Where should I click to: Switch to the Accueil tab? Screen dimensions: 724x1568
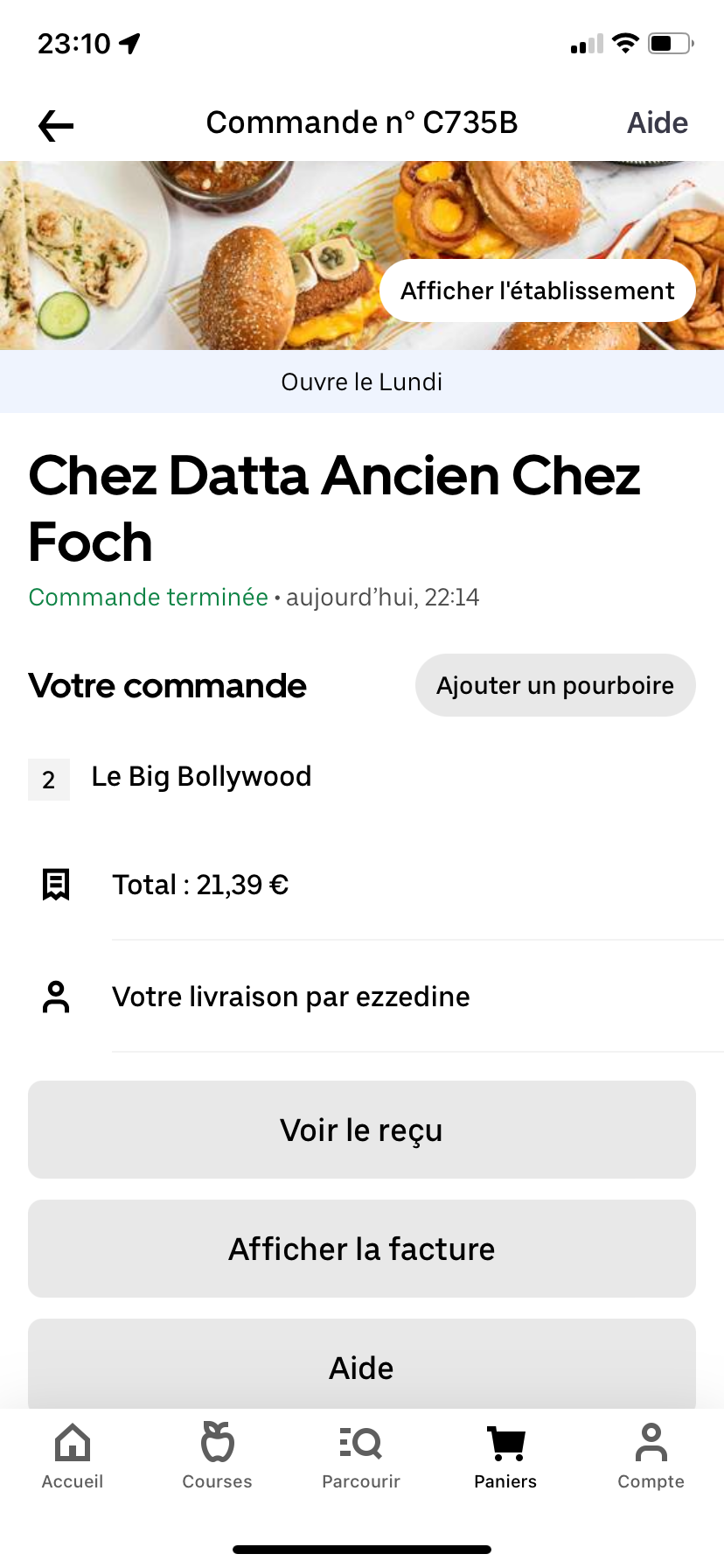(73, 1457)
